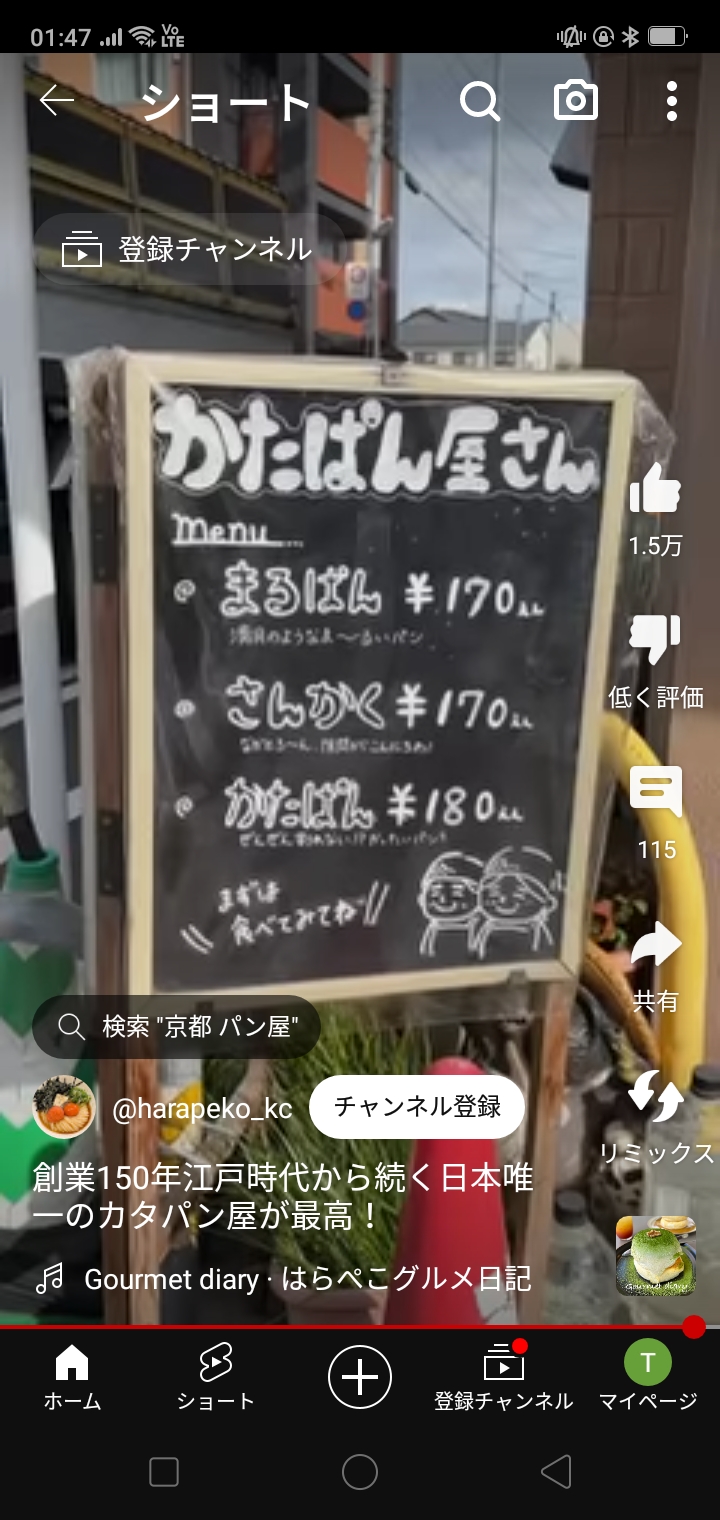
Task: Switch to the ショート tab
Action: pyautogui.click(x=215, y=1377)
